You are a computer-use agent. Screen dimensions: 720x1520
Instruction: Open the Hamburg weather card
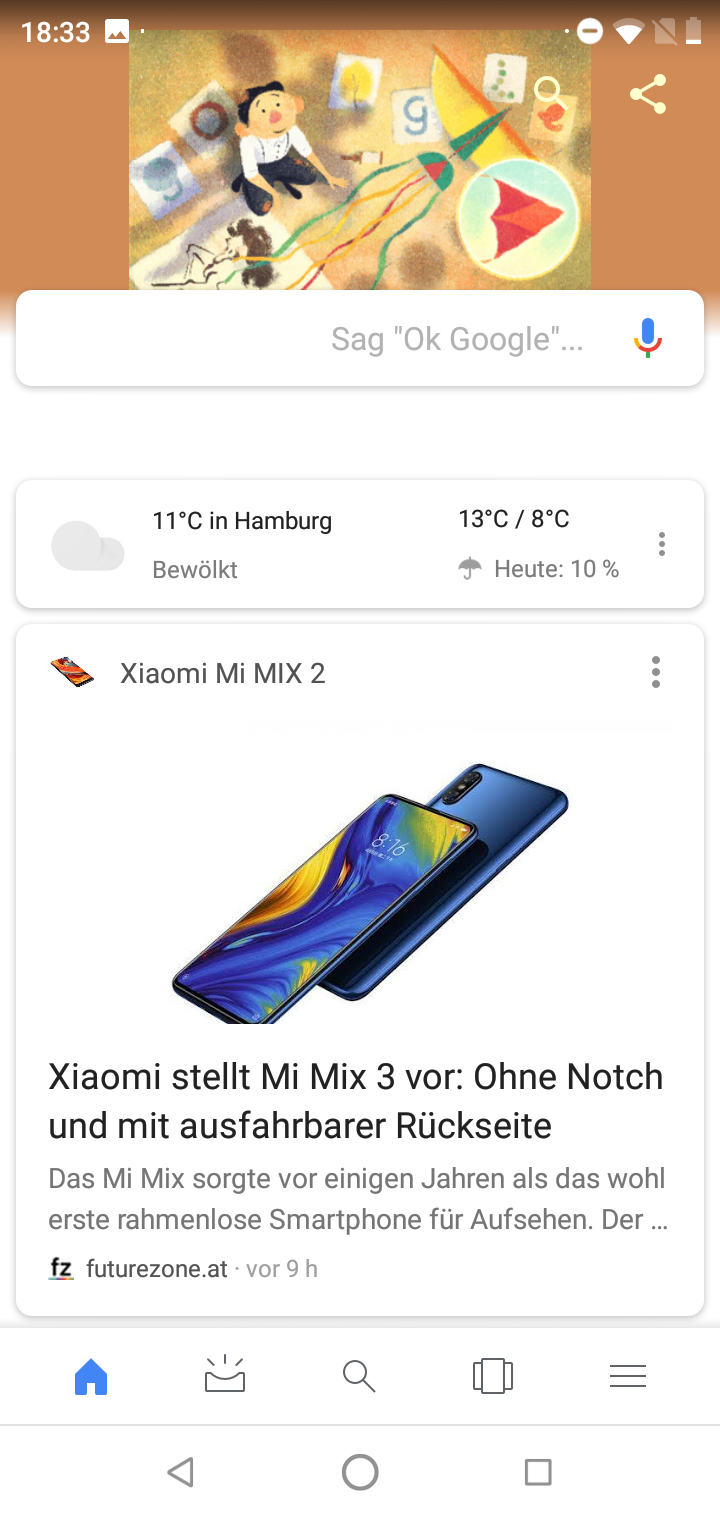(300, 544)
